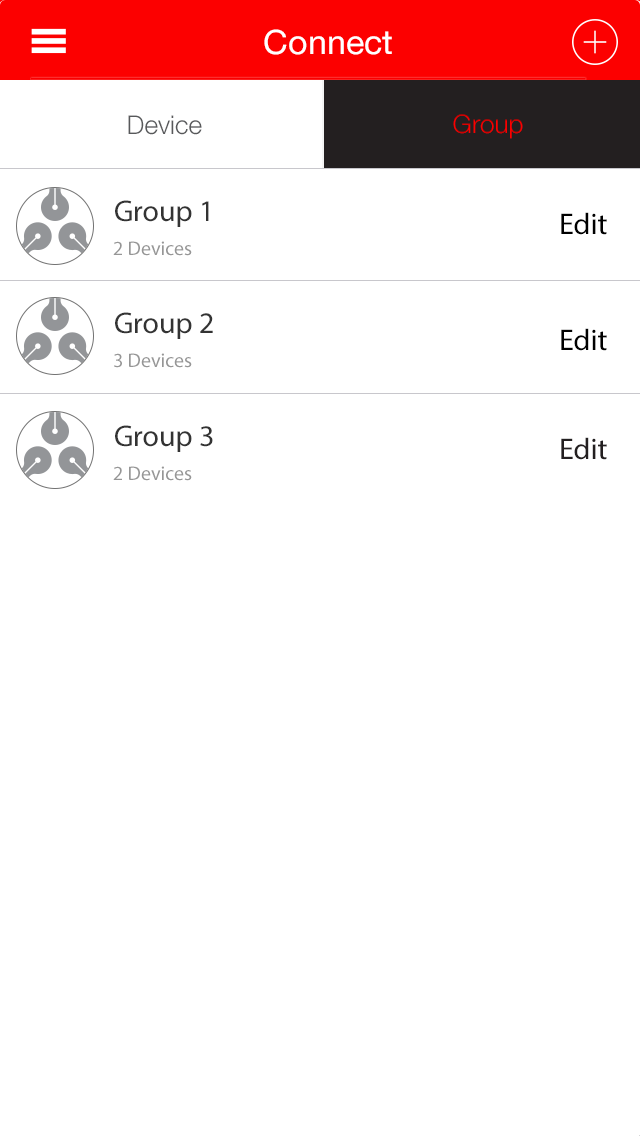Select the Group tab
This screenshot has height=1136, width=640.
[482, 124]
